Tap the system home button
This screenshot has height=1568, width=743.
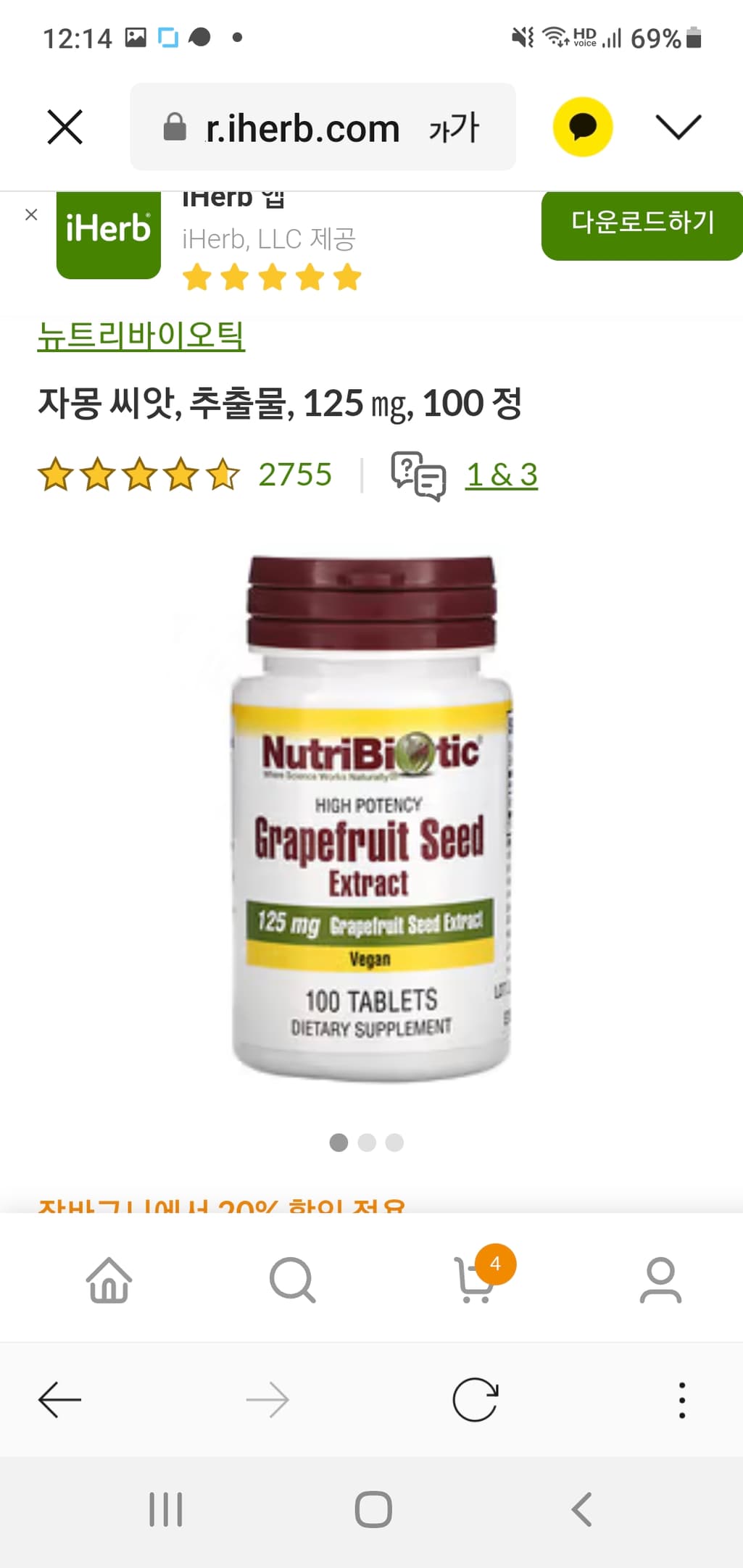[x=373, y=1510]
